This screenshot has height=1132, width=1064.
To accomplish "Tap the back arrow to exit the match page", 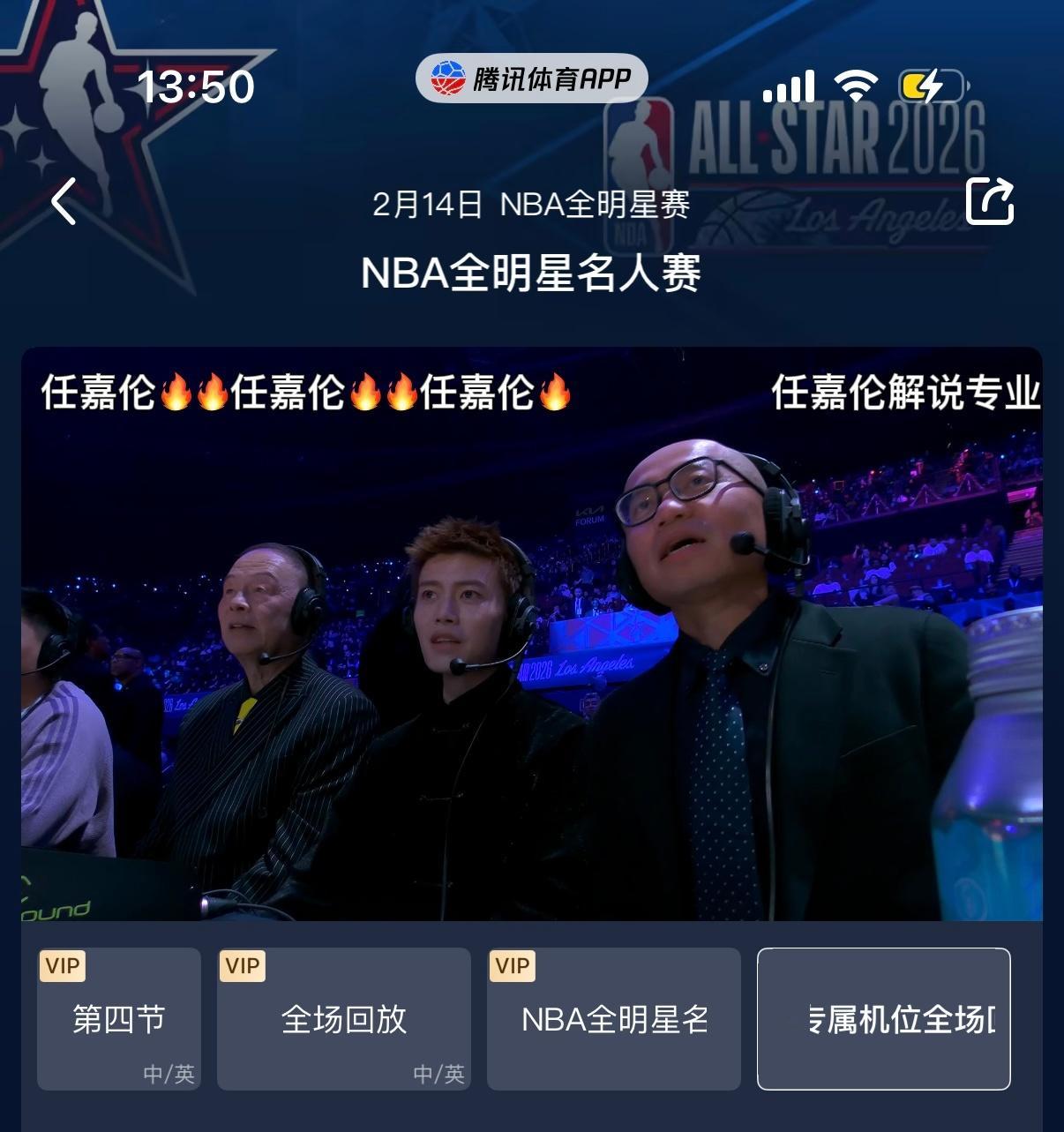I will tap(64, 202).
